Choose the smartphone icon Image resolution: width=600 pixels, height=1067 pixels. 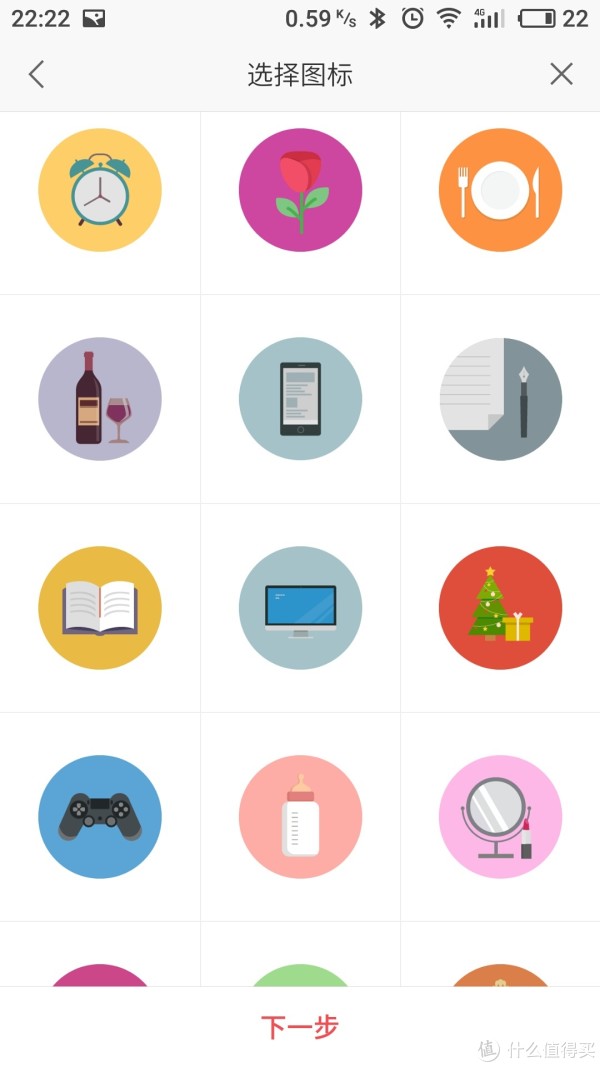click(x=300, y=399)
